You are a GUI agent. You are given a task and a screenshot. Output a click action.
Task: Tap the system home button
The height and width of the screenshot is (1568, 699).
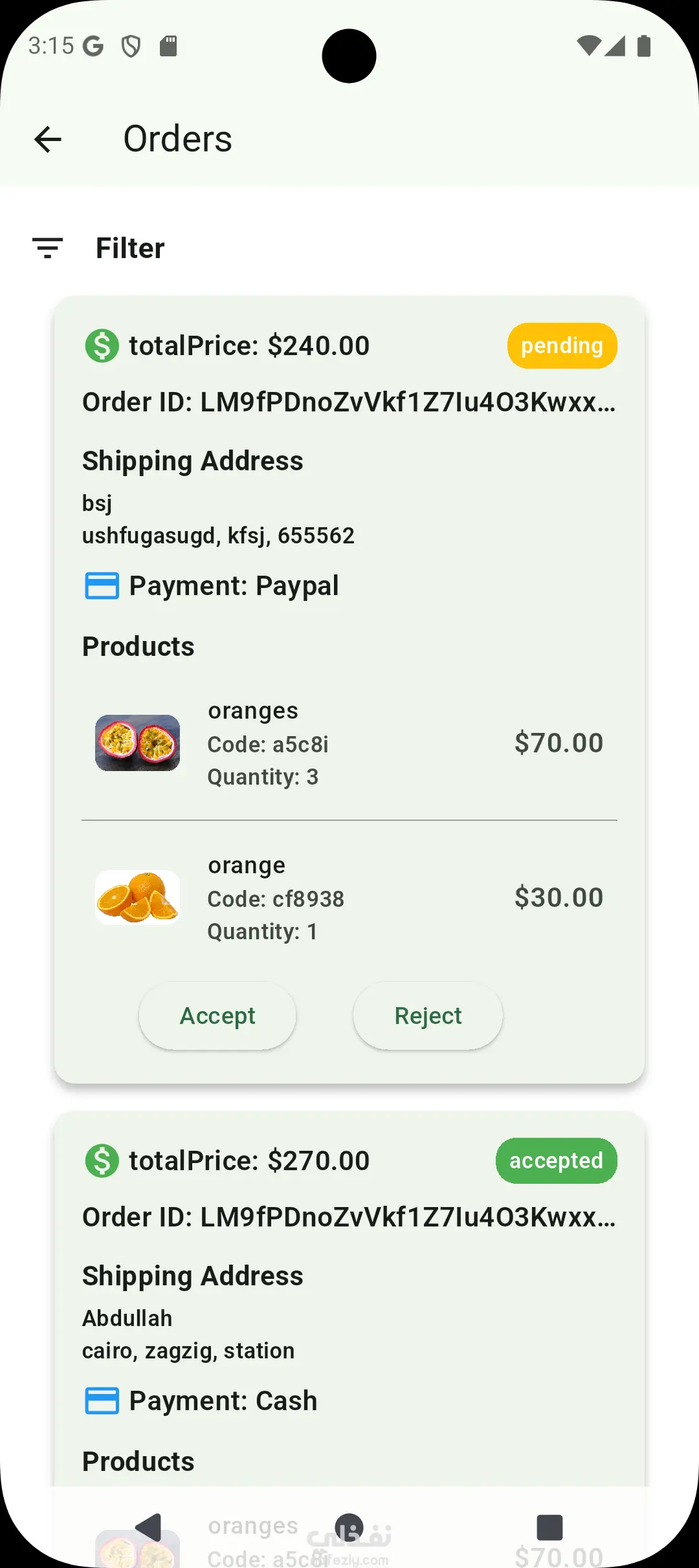click(x=349, y=1527)
